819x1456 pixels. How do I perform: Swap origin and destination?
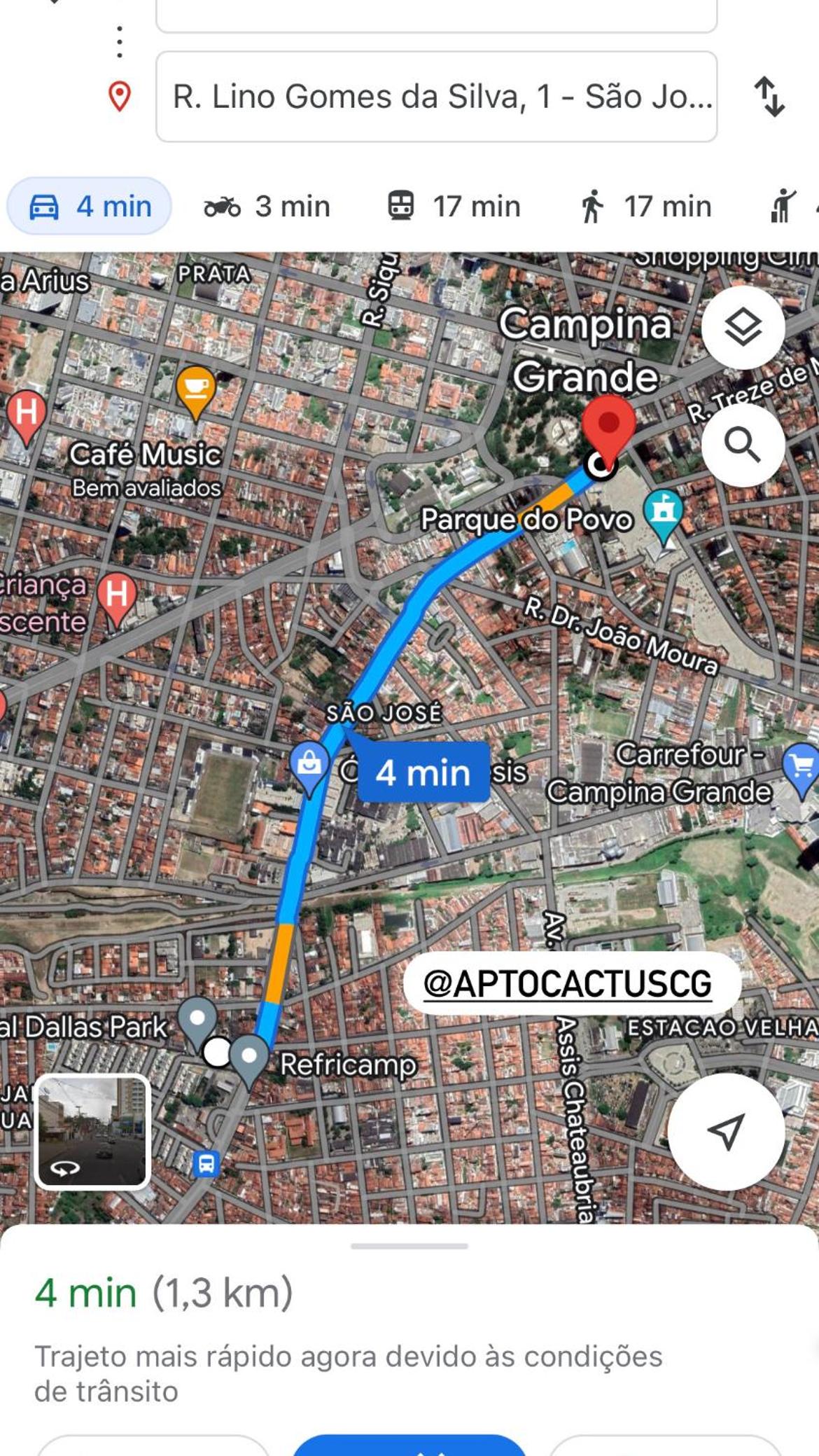769,97
